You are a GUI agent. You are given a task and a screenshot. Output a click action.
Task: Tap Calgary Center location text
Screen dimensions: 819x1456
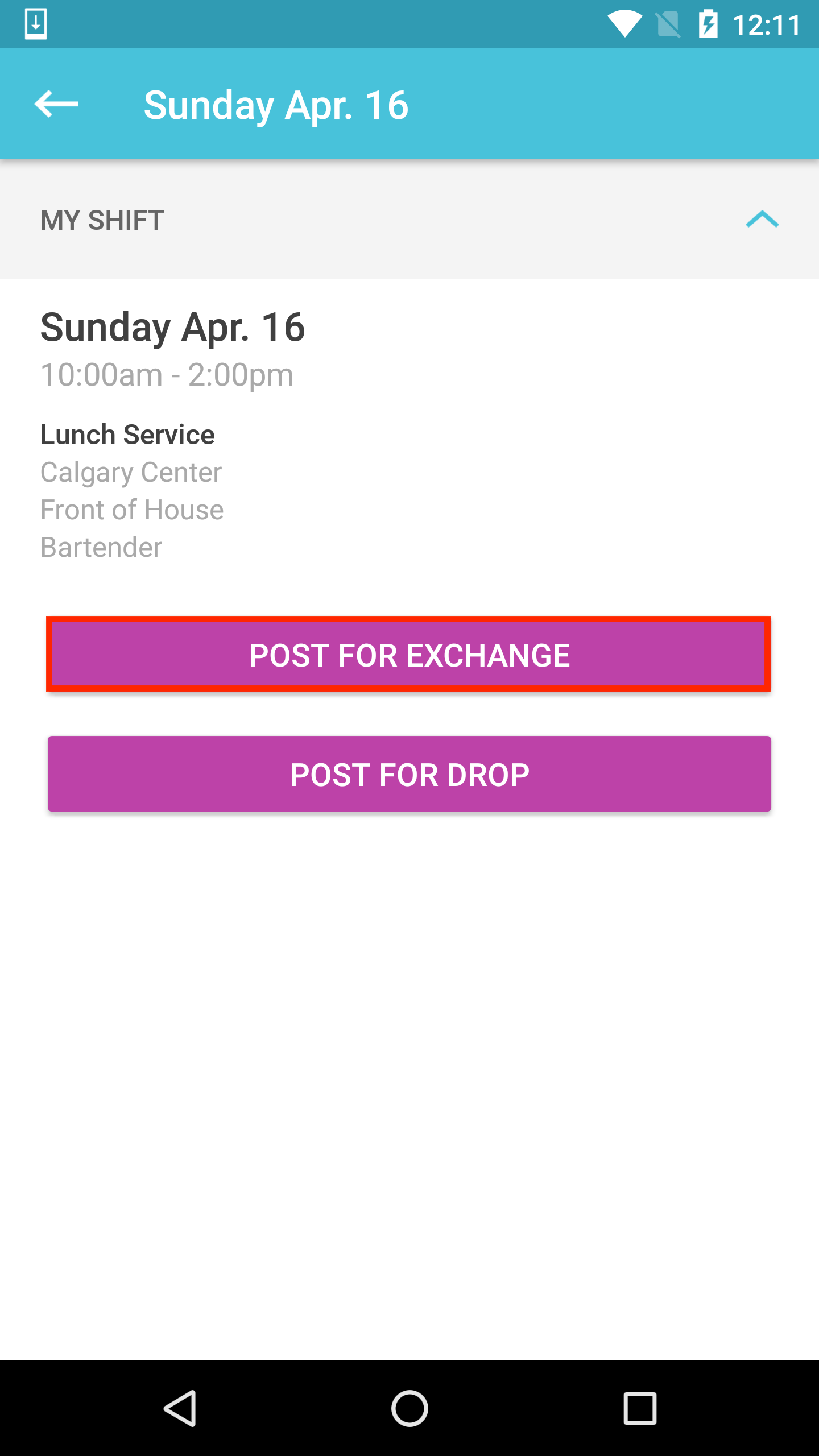click(131, 471)
